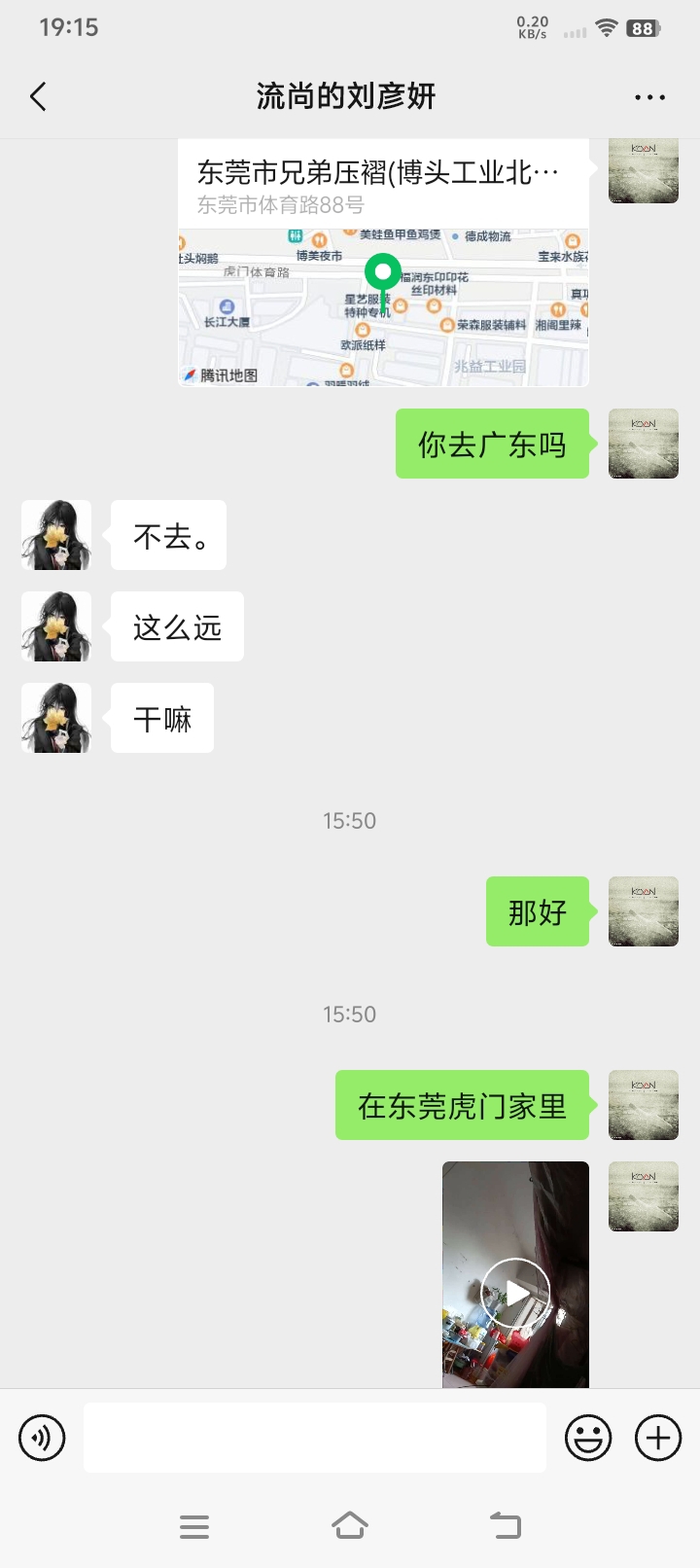
Task: Open the plus attachments menu
Action: (658, 1438)
